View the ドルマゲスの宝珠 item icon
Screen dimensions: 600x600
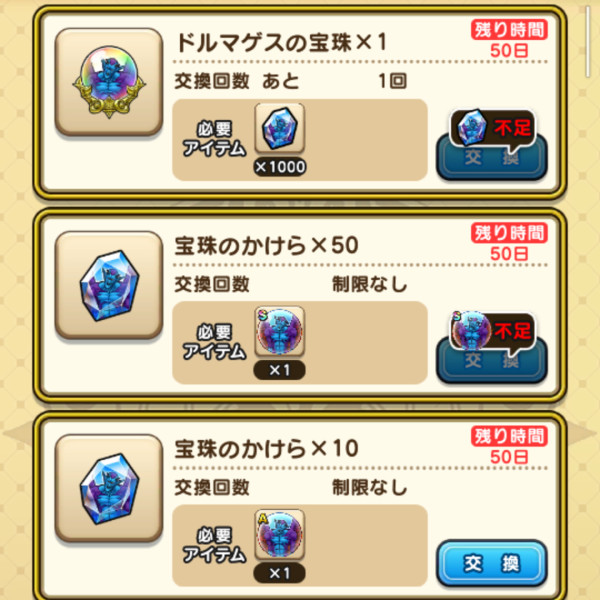click(x=109, y=81)
